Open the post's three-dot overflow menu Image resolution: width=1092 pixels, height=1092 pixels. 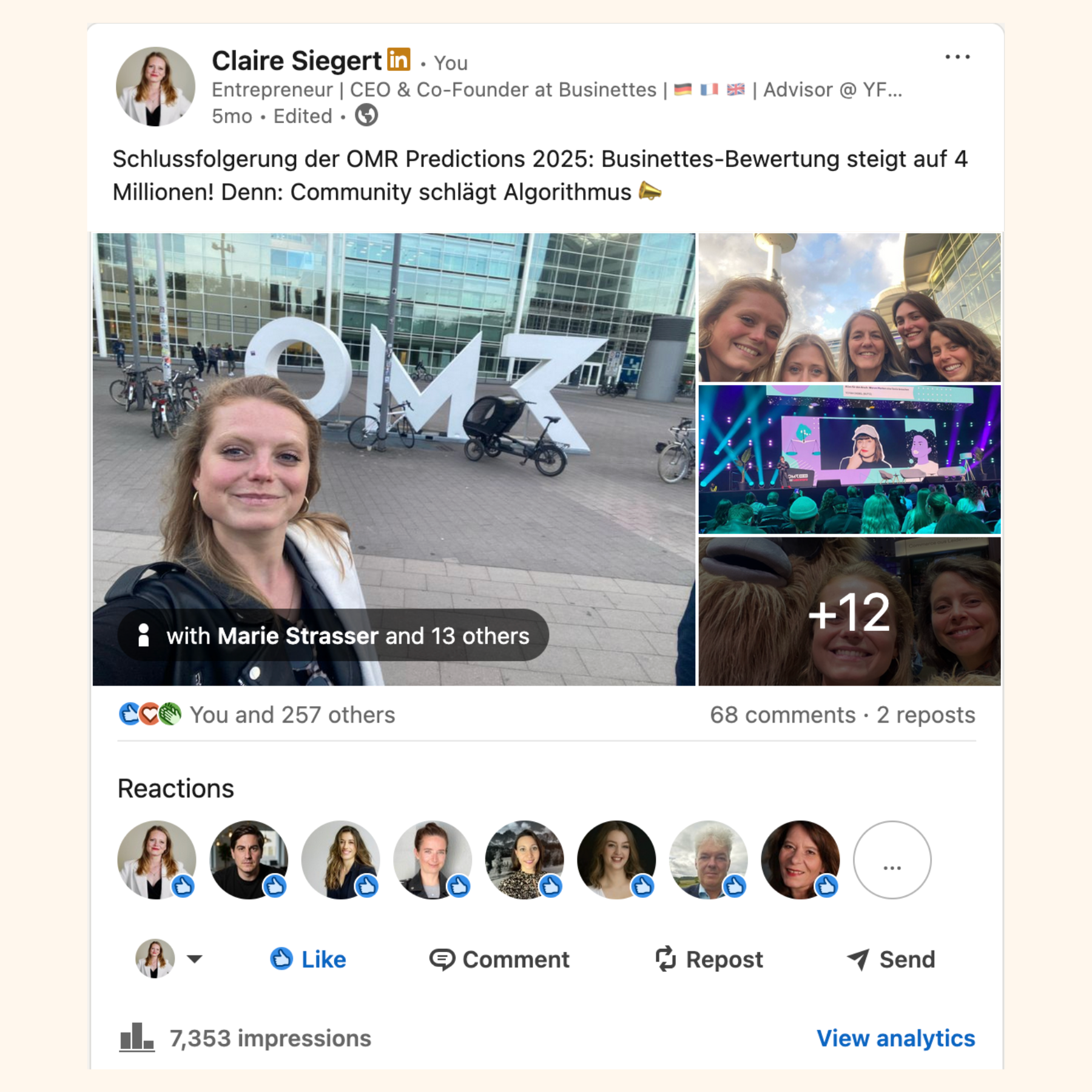[957, 57]
